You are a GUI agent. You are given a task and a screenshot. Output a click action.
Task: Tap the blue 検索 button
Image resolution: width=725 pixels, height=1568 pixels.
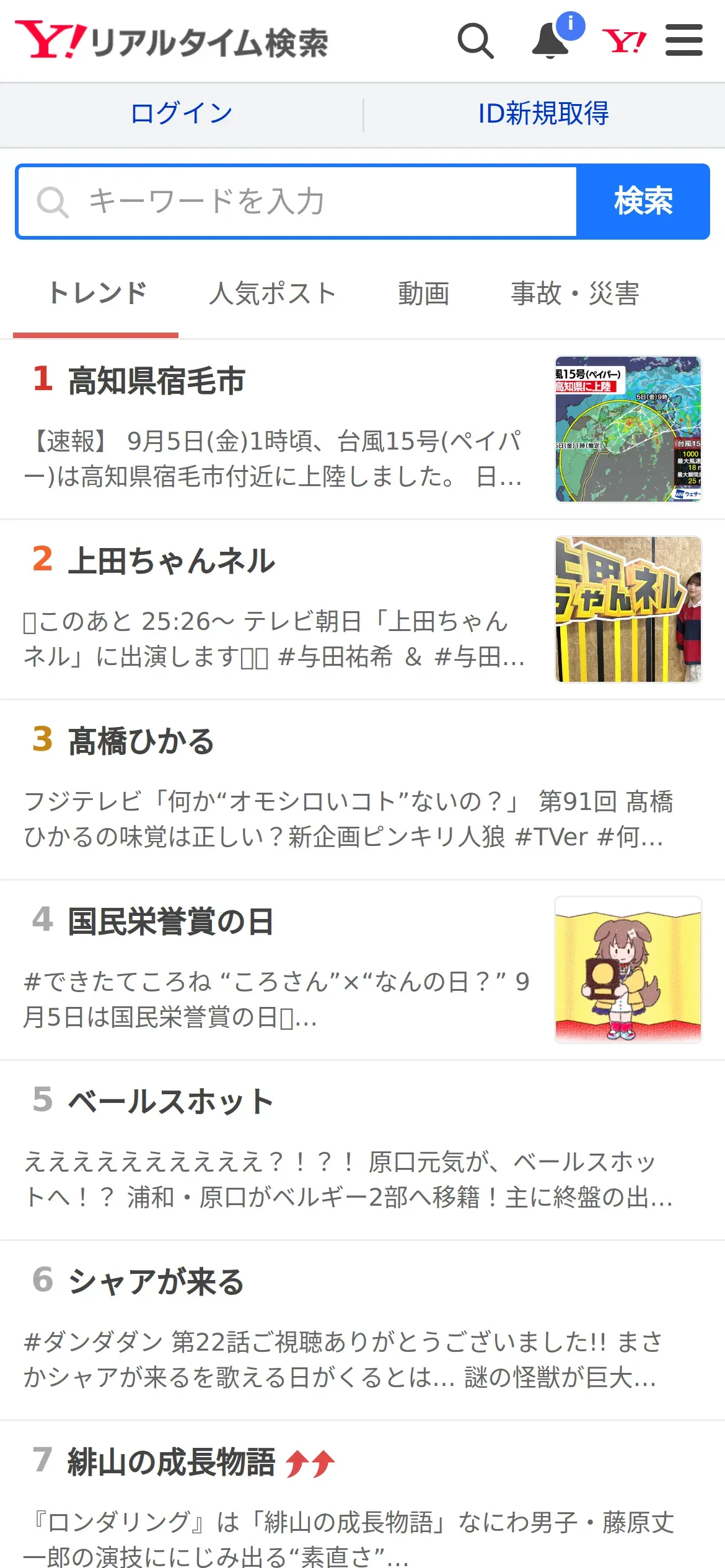(643, 202)
